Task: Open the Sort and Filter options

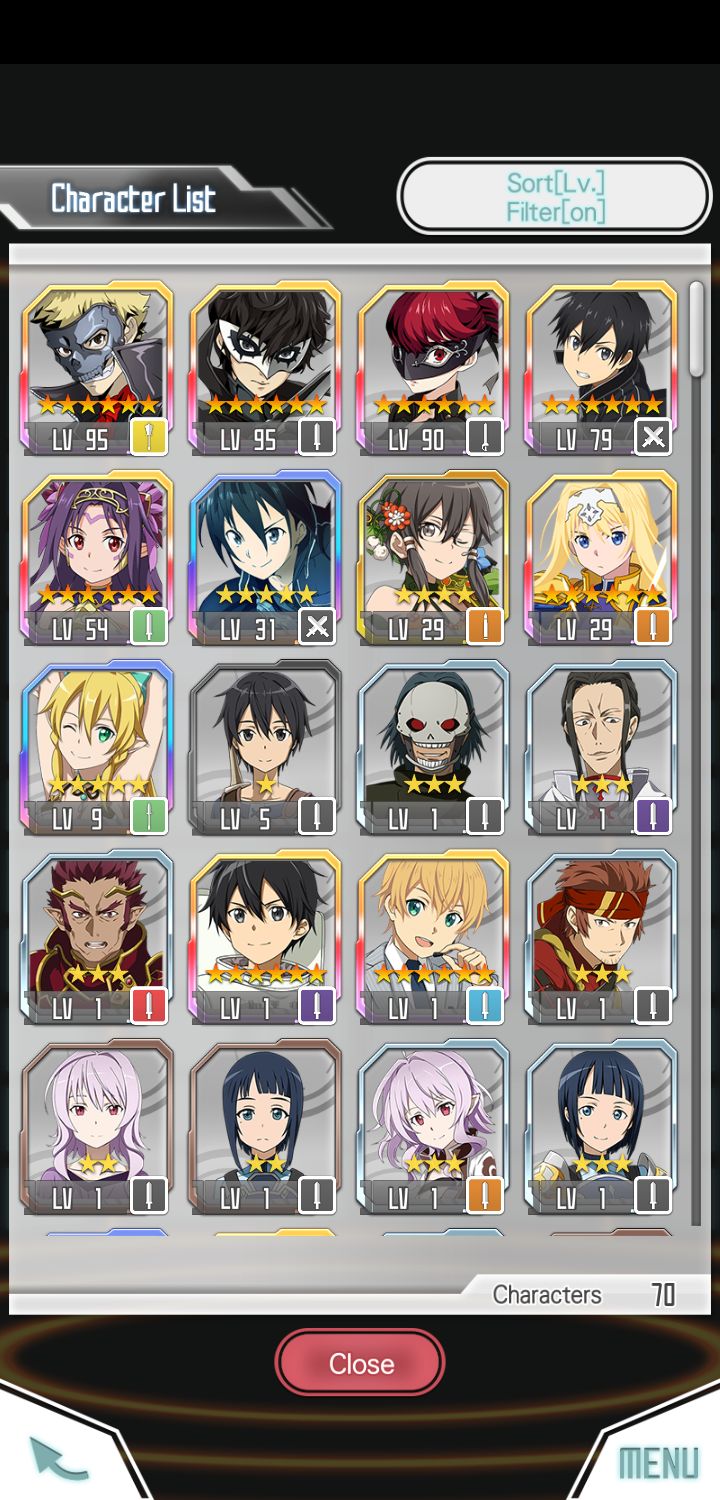Action: (554, 197)
